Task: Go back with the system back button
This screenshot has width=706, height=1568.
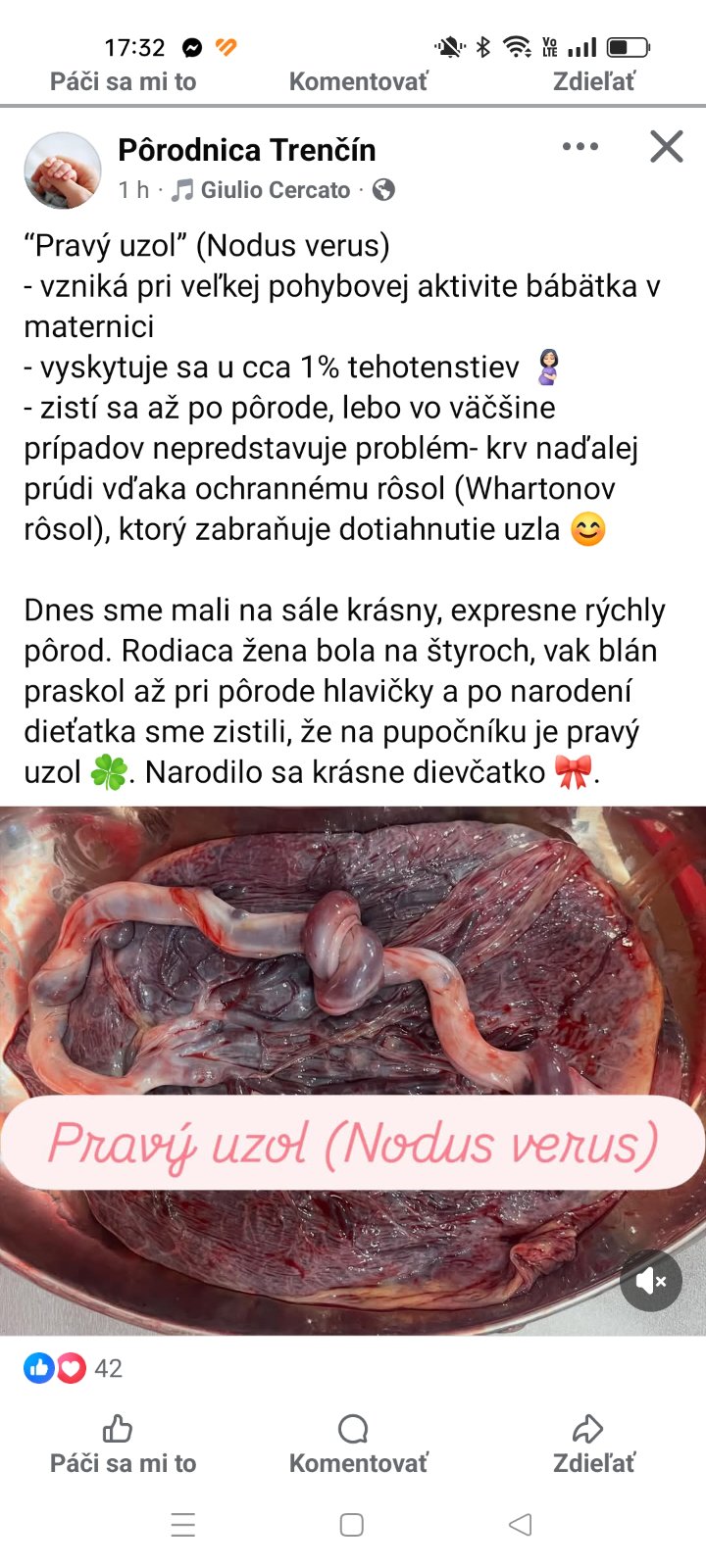Action: click(521, 1524)
